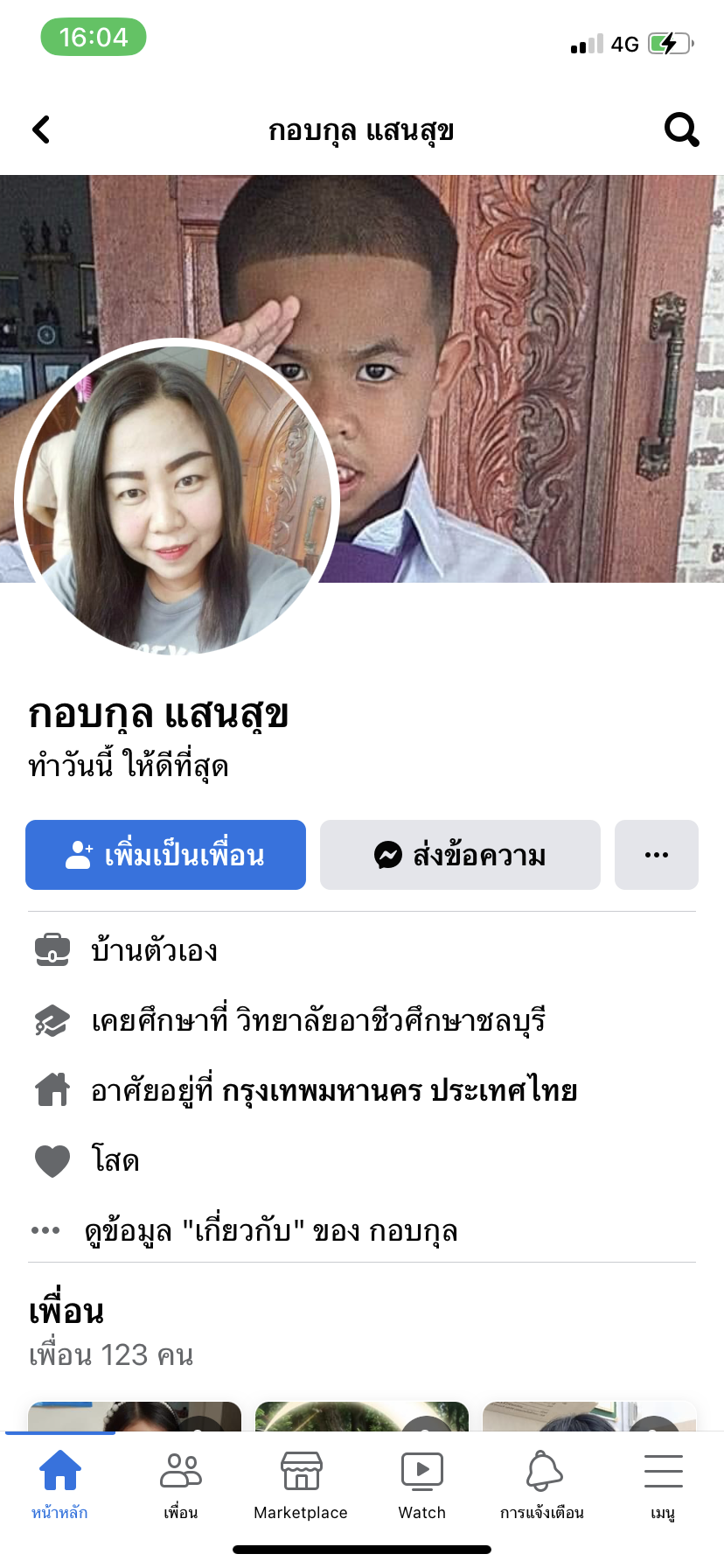Image resolution: width=724 pixels, height=1568 pixels.
Task: Tap the เพิ่มเป็นเพื่อน add friend button
Action: point(165,855)
